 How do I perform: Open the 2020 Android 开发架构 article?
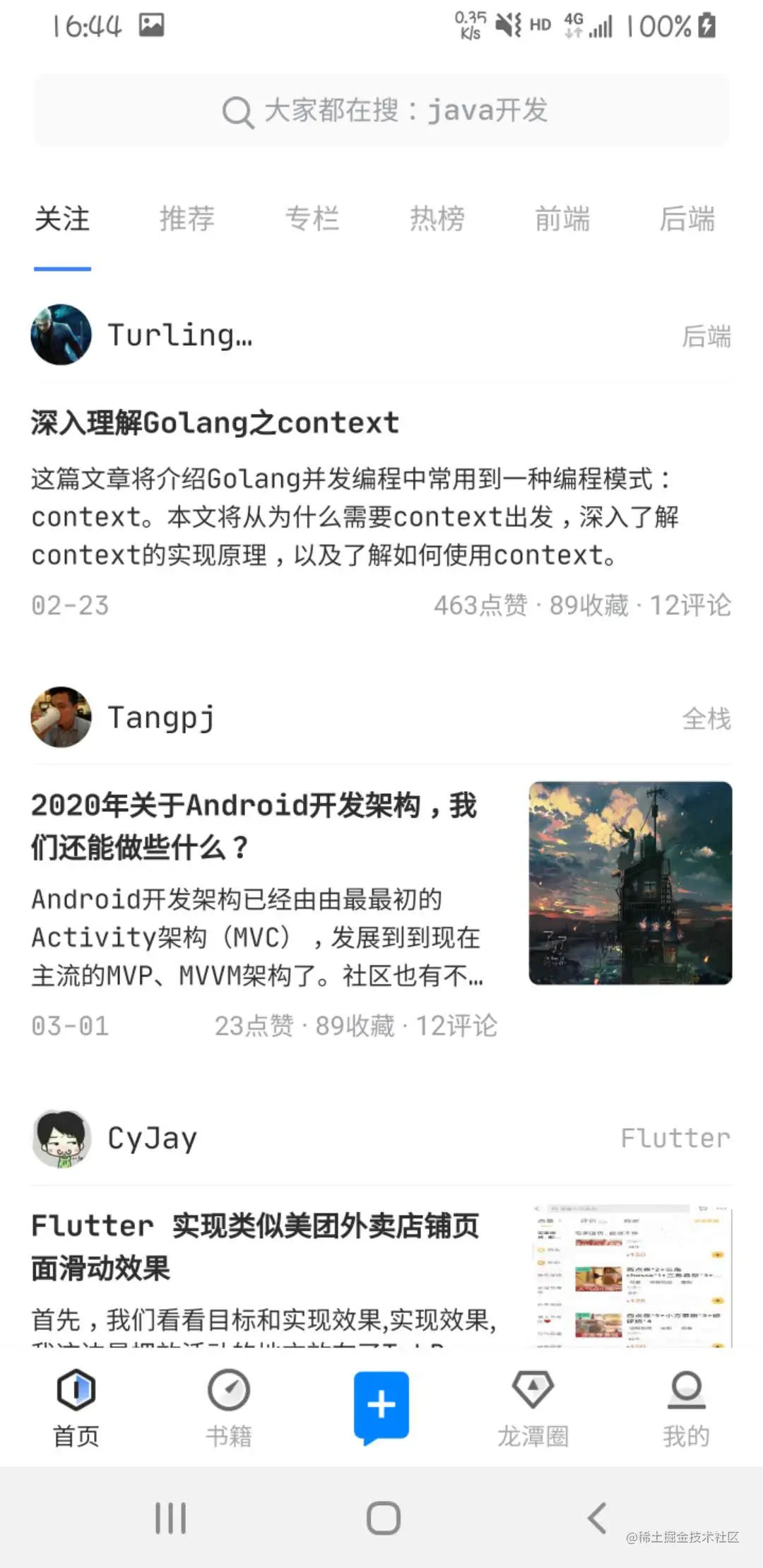(x=254, y=825)
